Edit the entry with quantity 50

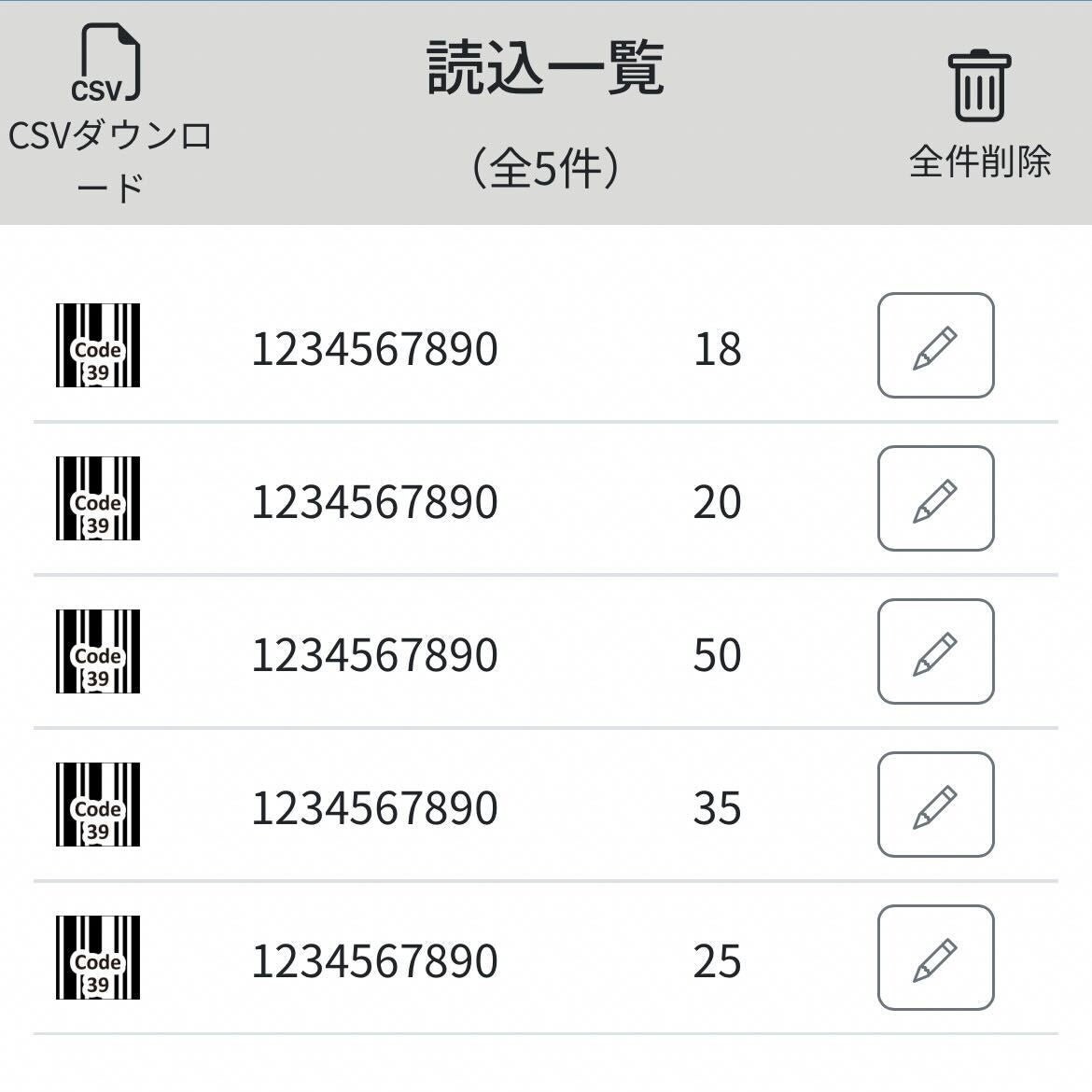coord(935,652)
